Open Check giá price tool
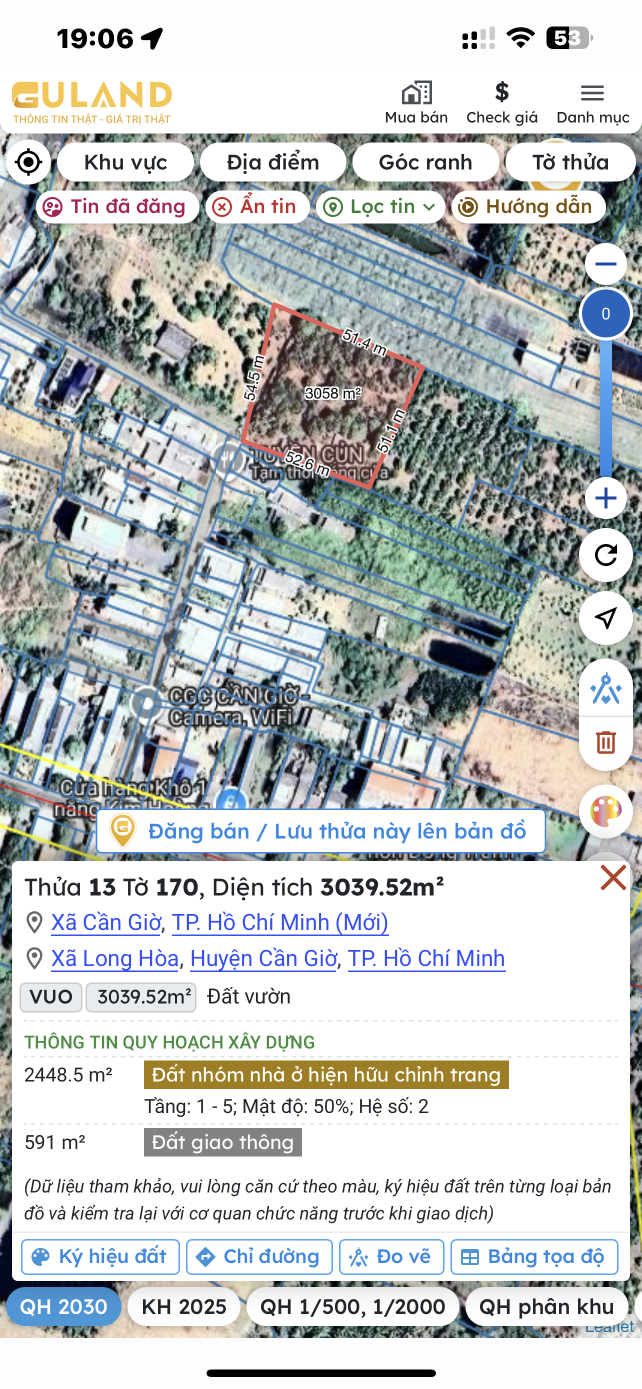The height and width of the screenshot is (1389, 642). pyautogui.click(x=502, y=103)
